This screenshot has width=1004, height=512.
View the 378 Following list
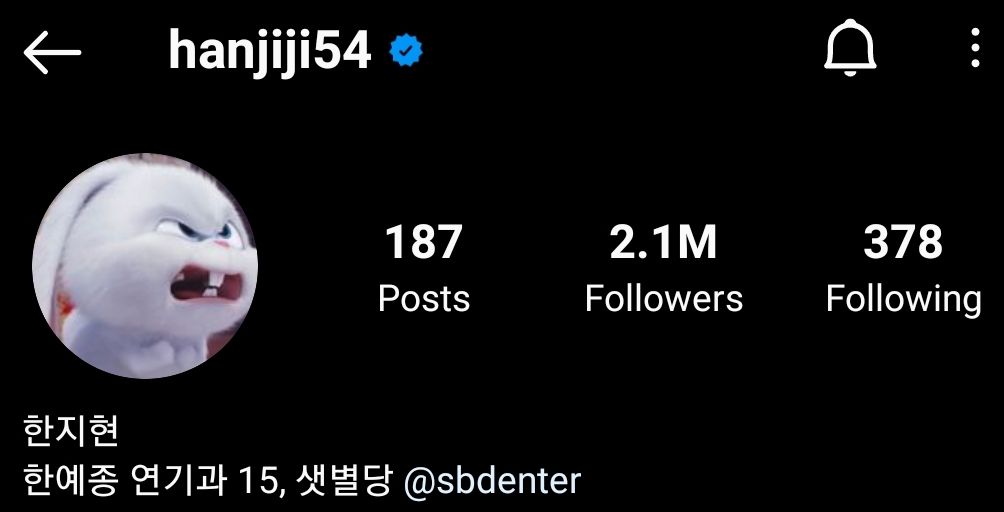click(903, 268)
